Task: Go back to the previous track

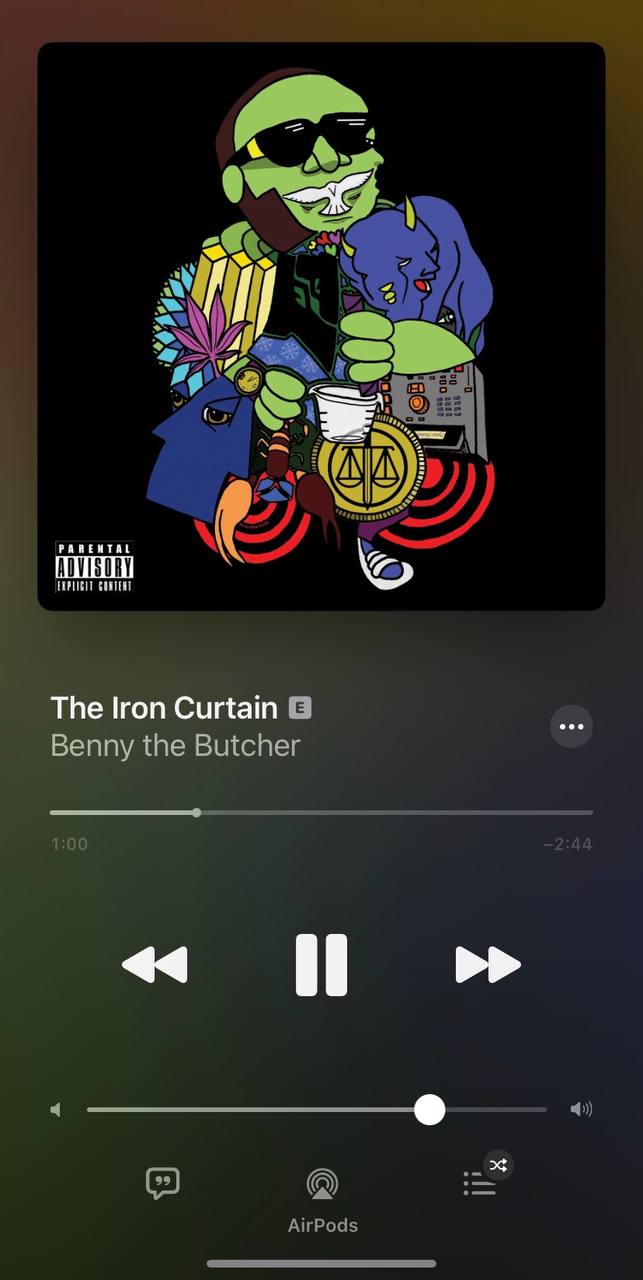Action: tap(155, 965)
